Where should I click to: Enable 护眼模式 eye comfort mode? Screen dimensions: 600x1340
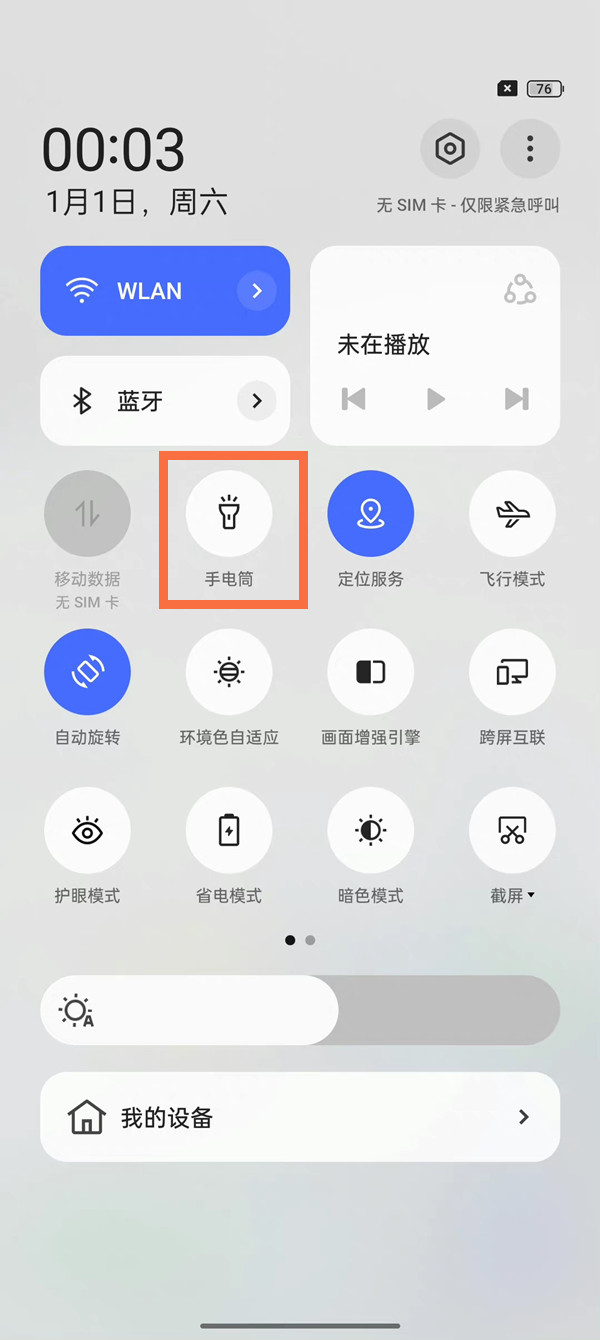pyautogui.click(x=87, y=831)
